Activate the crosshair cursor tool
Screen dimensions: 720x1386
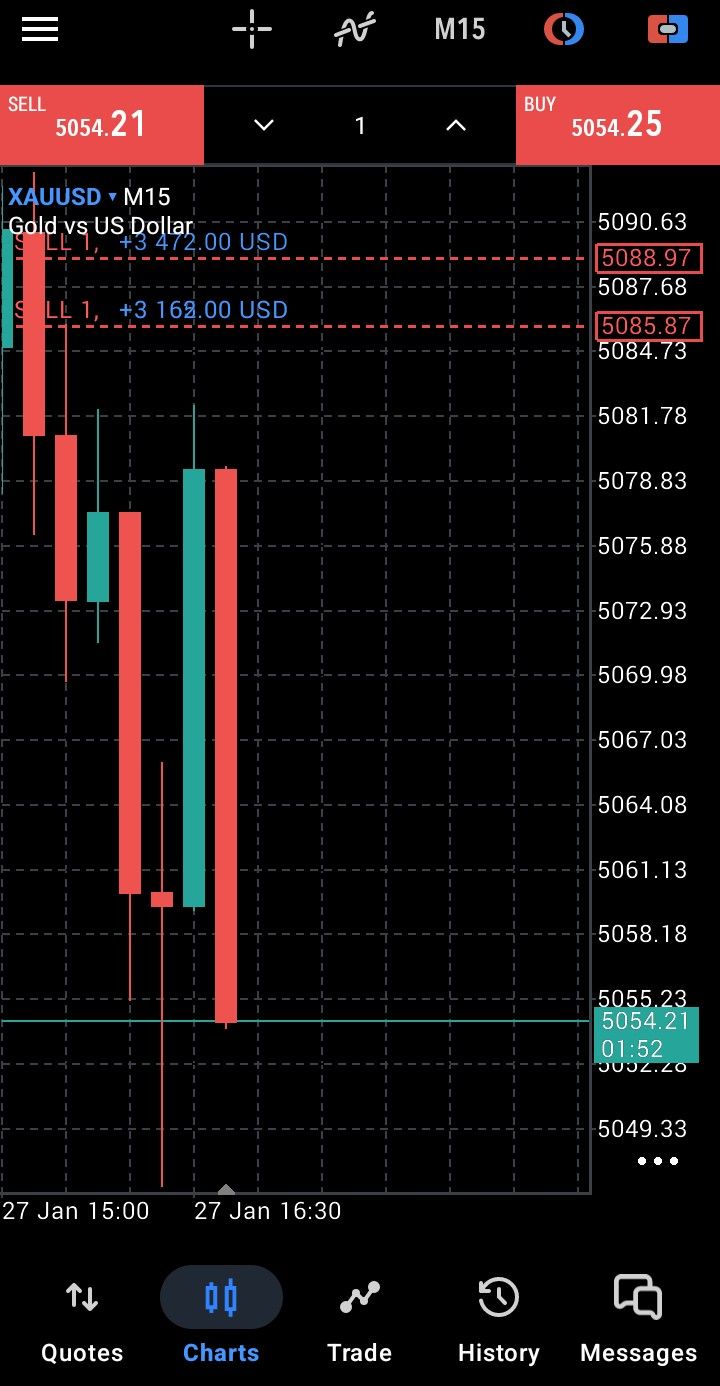[252, 30]
